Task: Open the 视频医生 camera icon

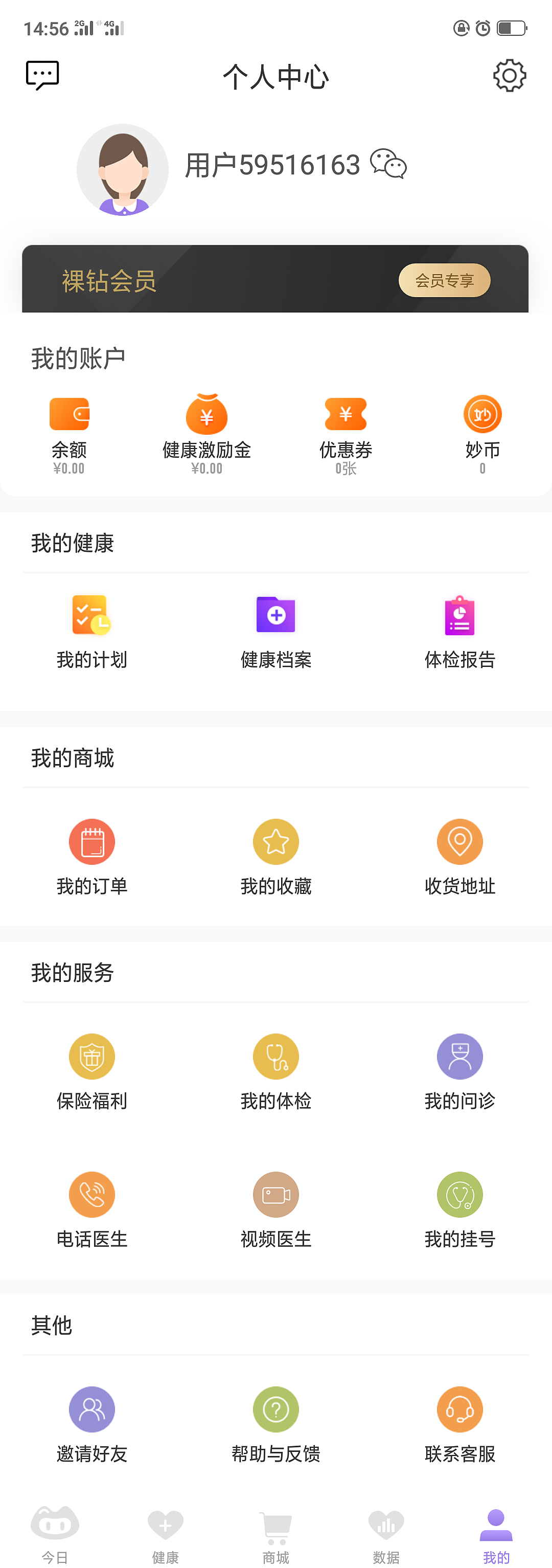Action: (x=275, y=1194)
